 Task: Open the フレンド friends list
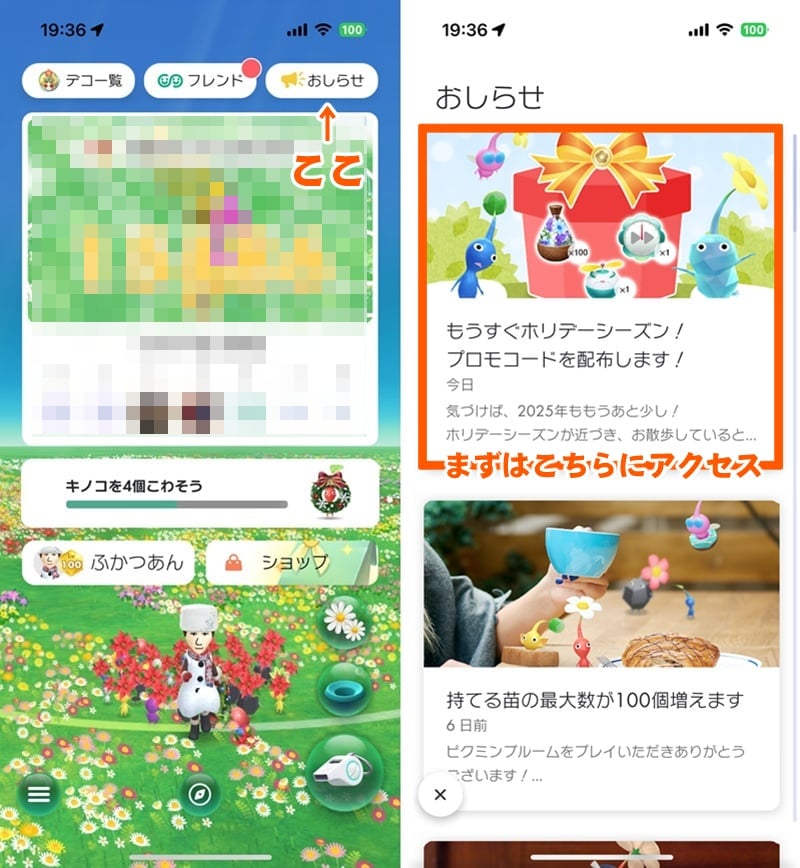pyautogui.click(x=200, y=81)
